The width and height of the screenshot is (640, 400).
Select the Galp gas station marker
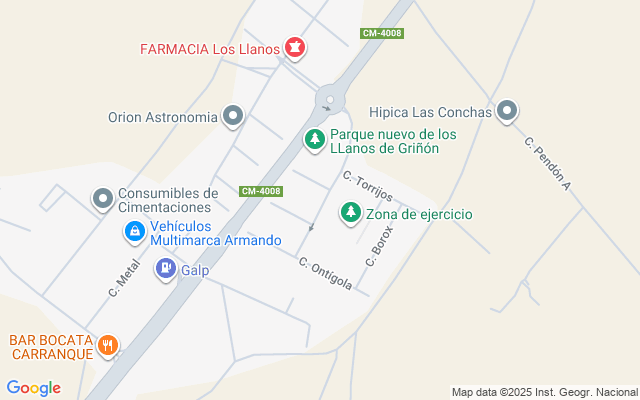[165, 268]
